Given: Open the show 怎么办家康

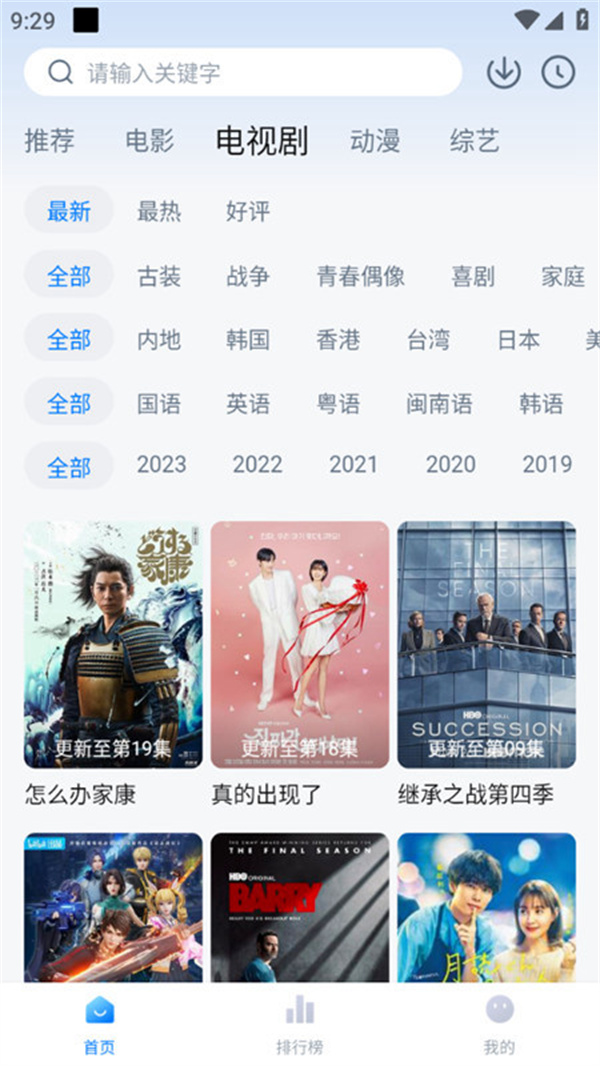Looking at the screenshot, I should tap(113, 644).
